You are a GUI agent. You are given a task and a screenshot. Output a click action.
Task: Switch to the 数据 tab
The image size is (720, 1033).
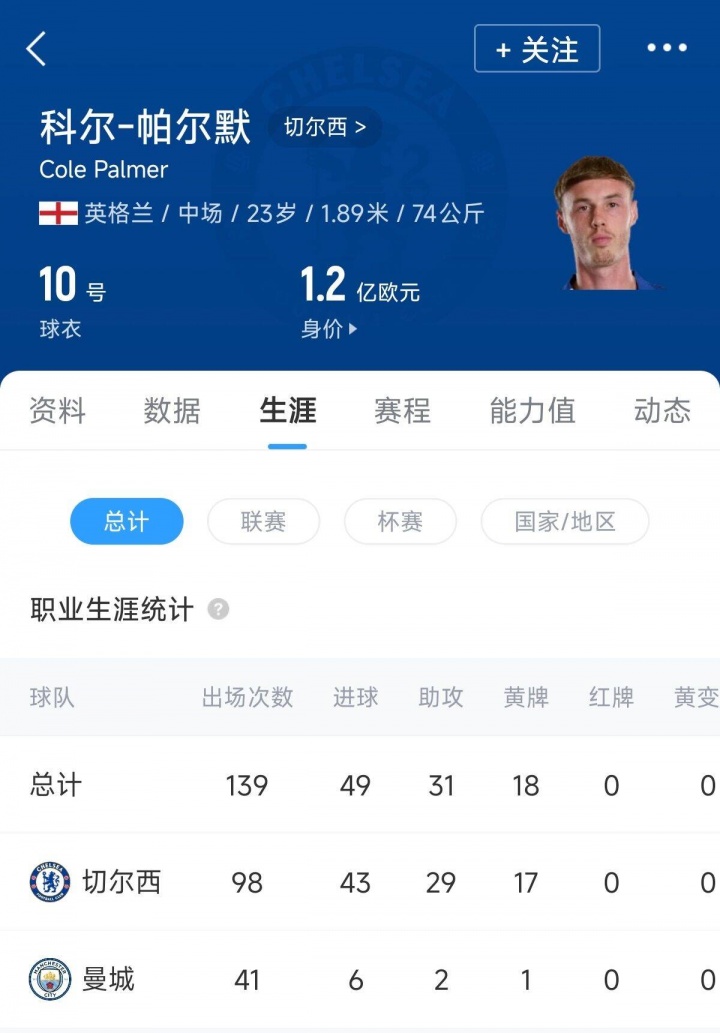tap(172, 410)
